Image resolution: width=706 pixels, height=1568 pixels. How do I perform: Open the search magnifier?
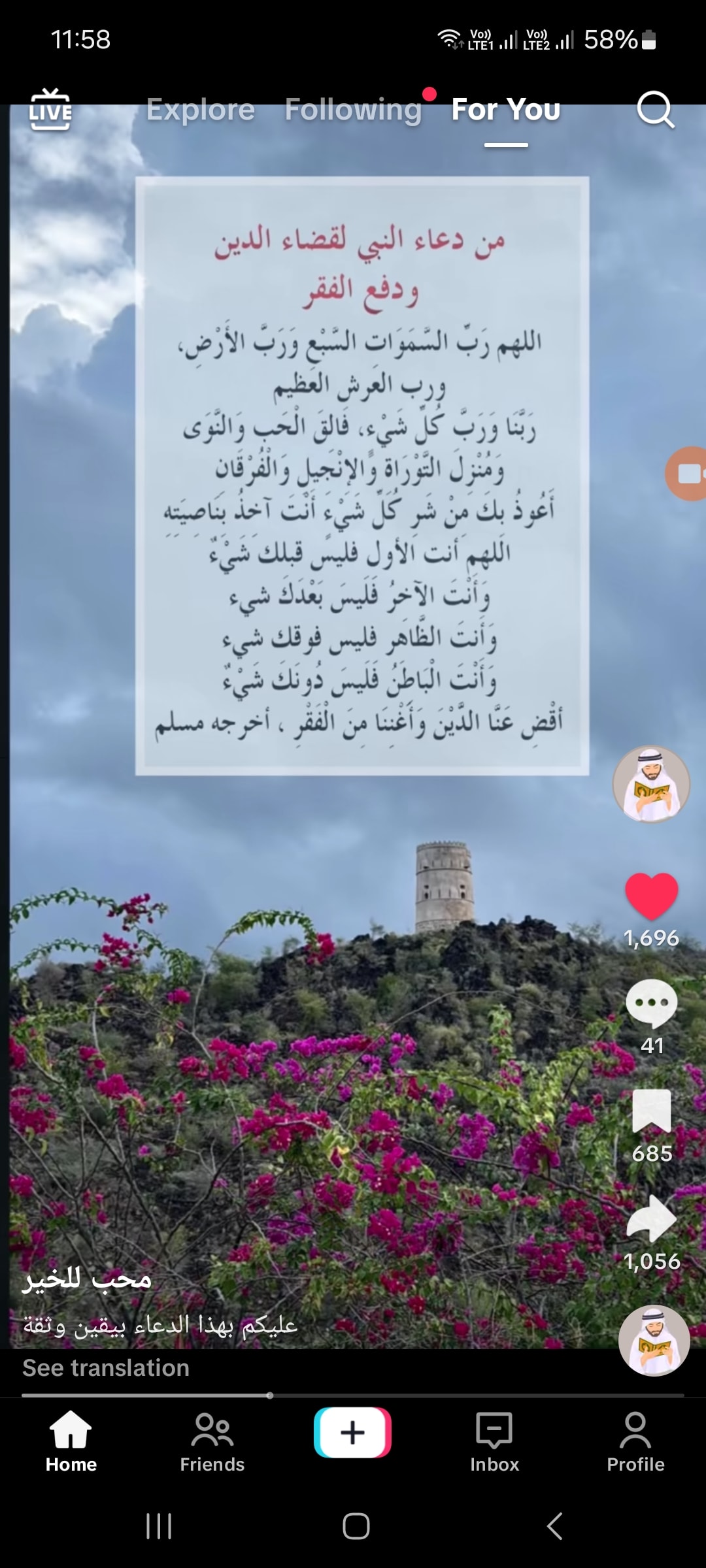pos(655,109)
